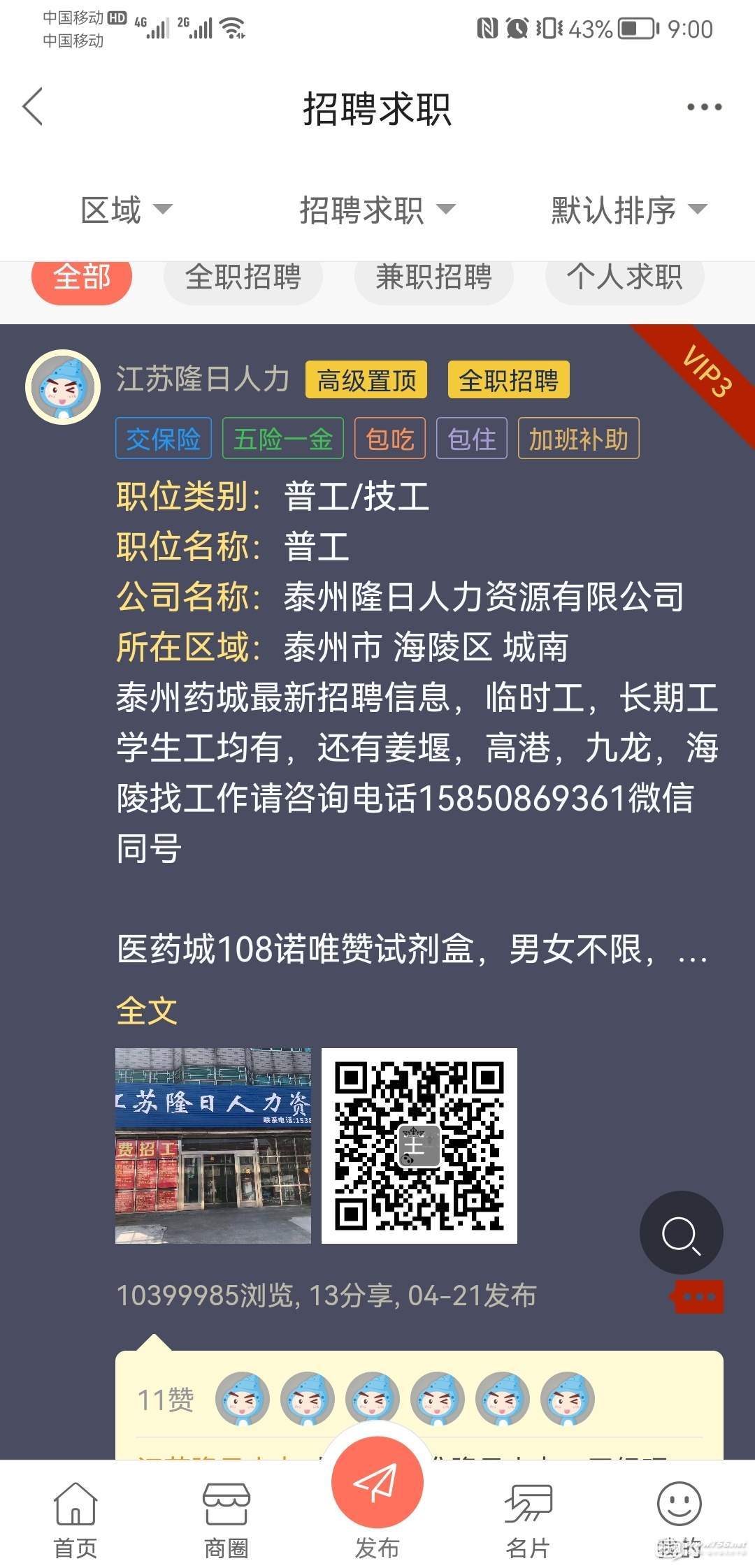Open the QR code image thumbnail

pyautogui.click(x=419, y=1145)
